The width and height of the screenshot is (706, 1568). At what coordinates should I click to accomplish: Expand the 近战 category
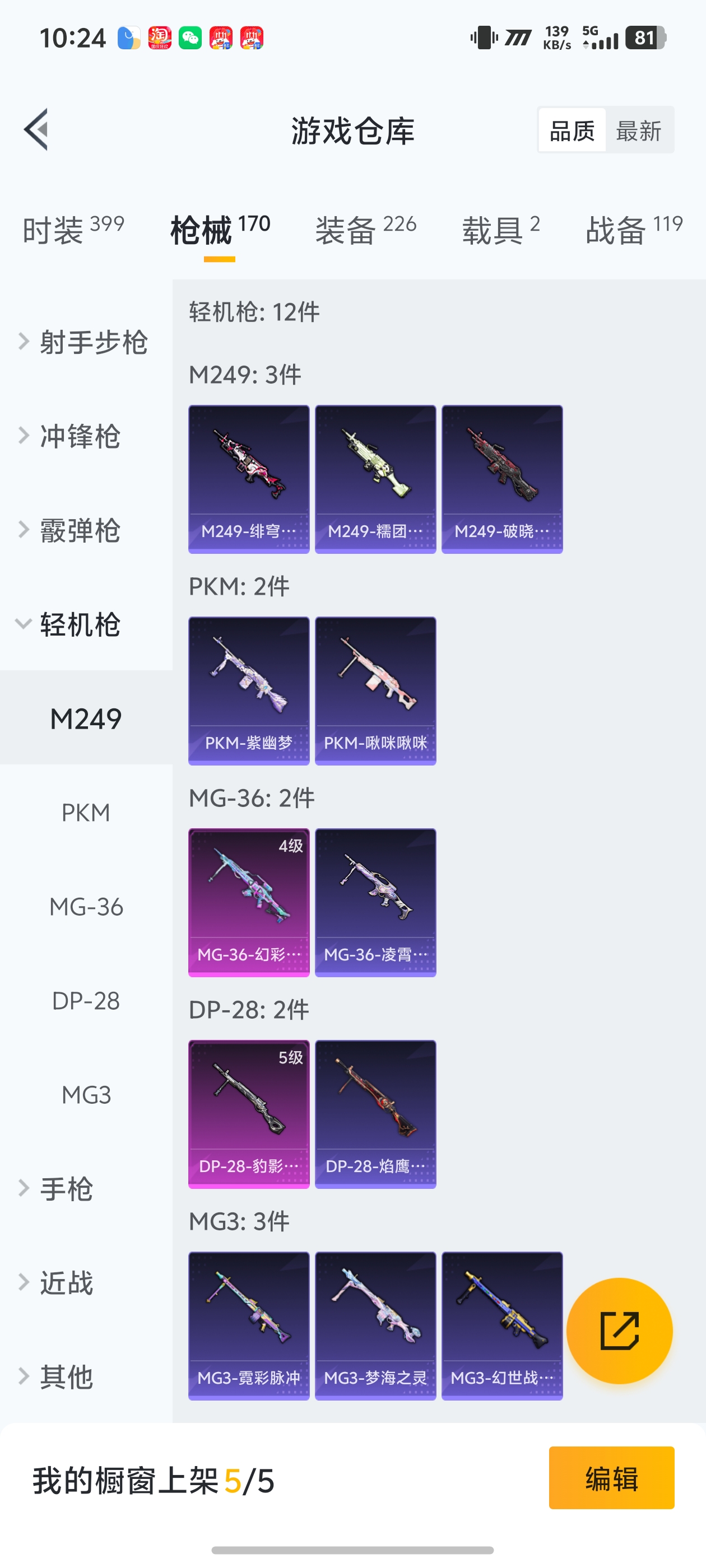66,1282
